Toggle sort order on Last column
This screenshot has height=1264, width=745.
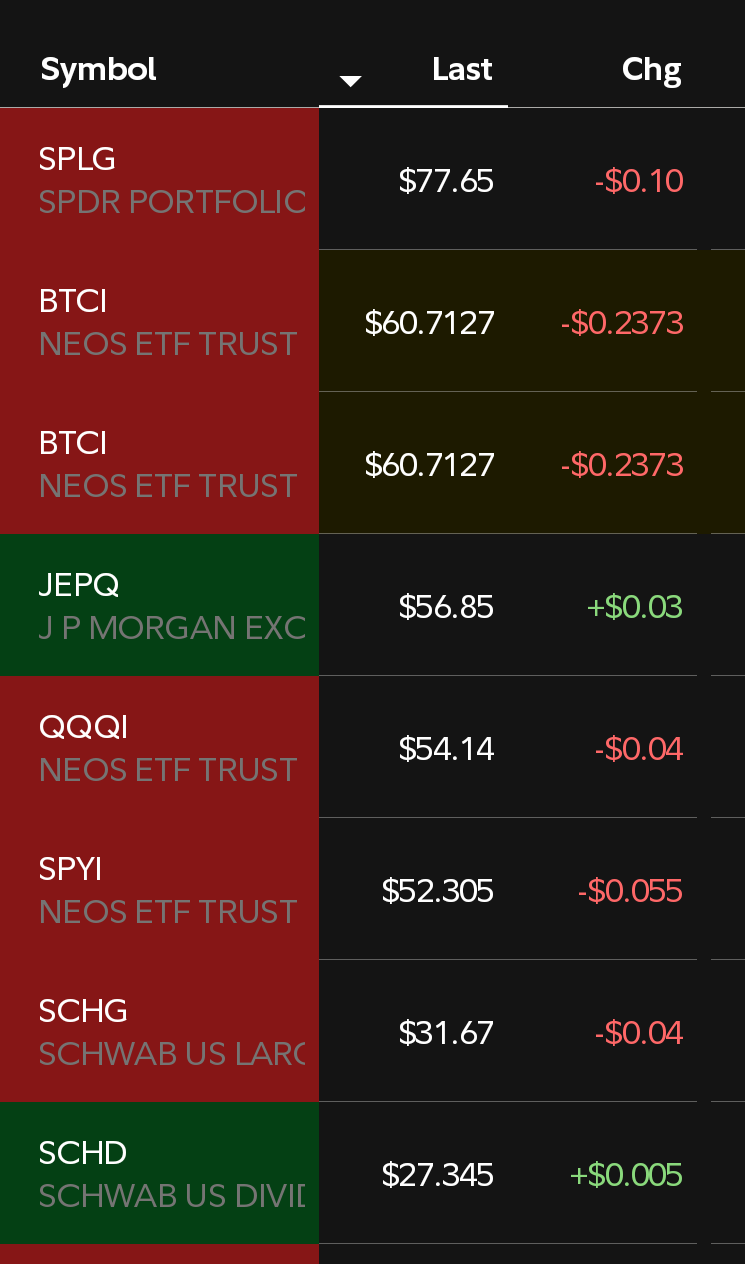tap(413, 70)
